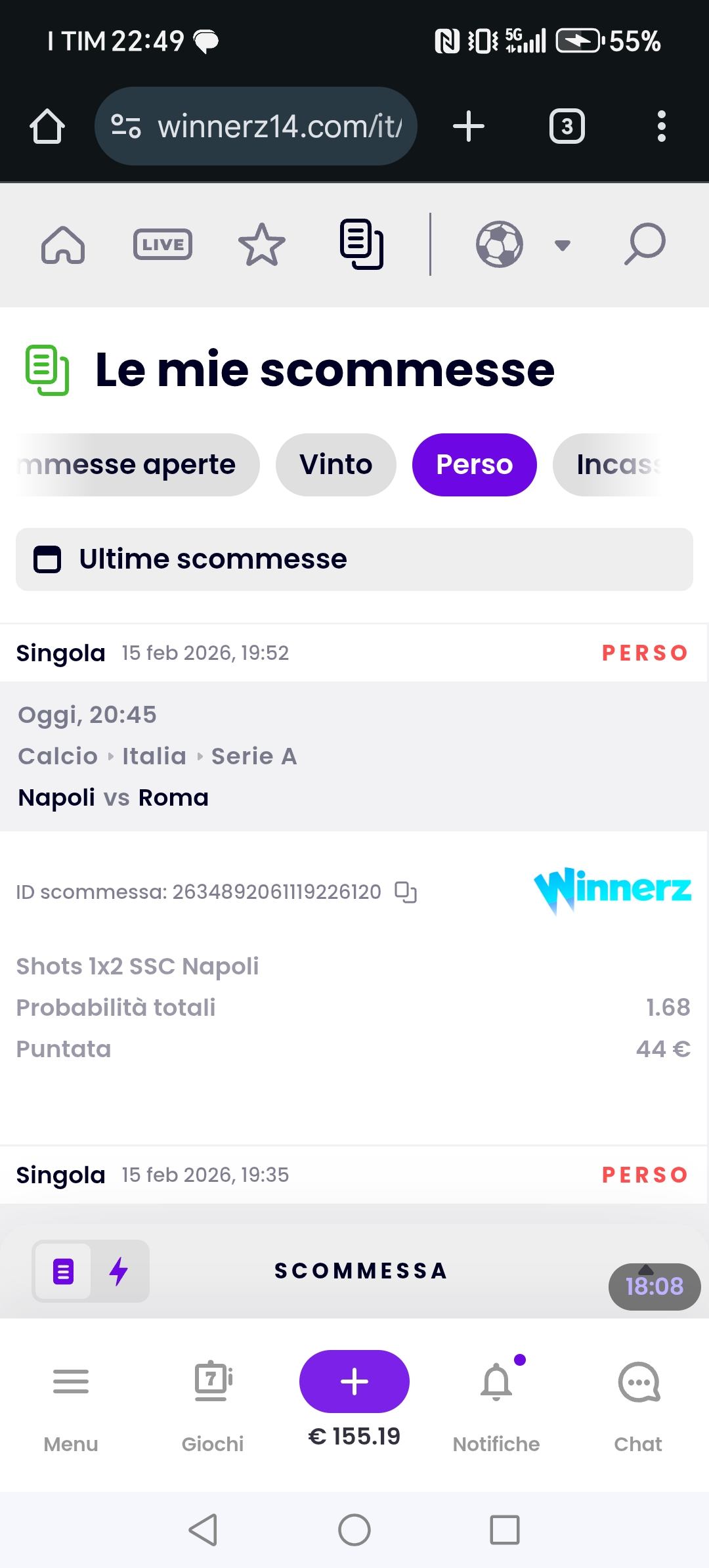Switch to the Vinto filter
Viewport: 709px width, 1568px height.
click(335, 465)
